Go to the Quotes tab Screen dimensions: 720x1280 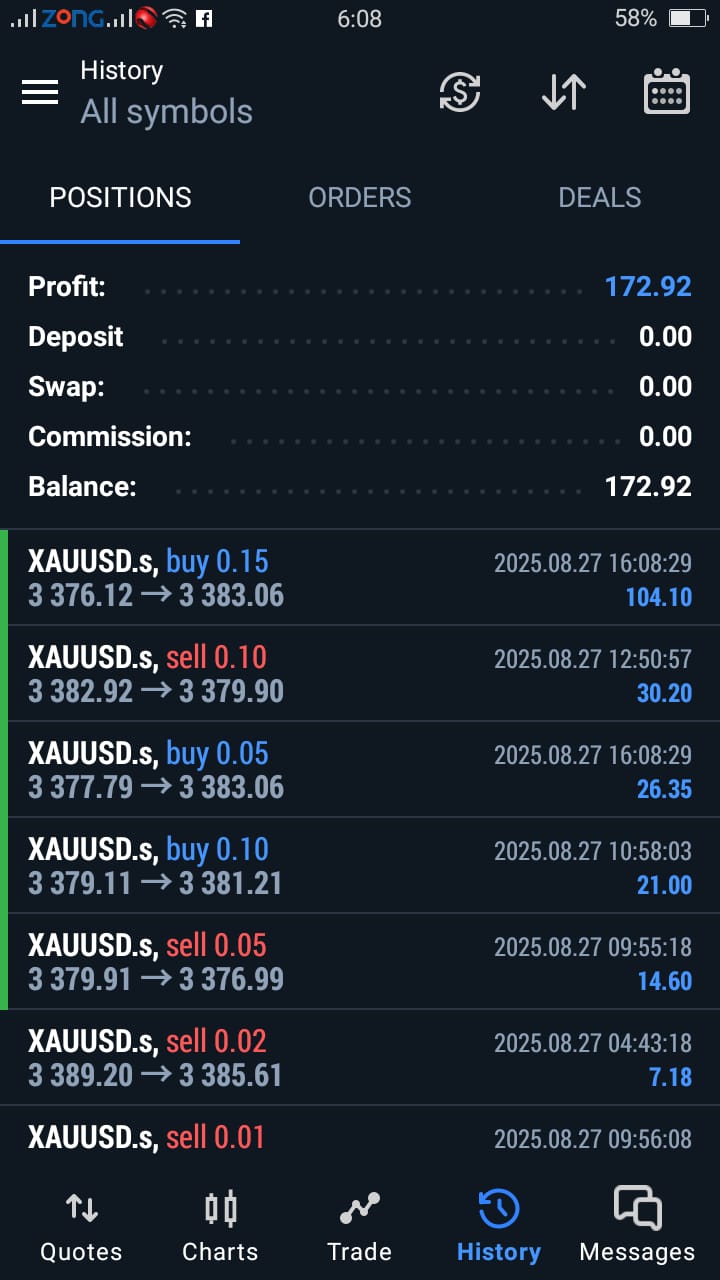pos(81,1226)
